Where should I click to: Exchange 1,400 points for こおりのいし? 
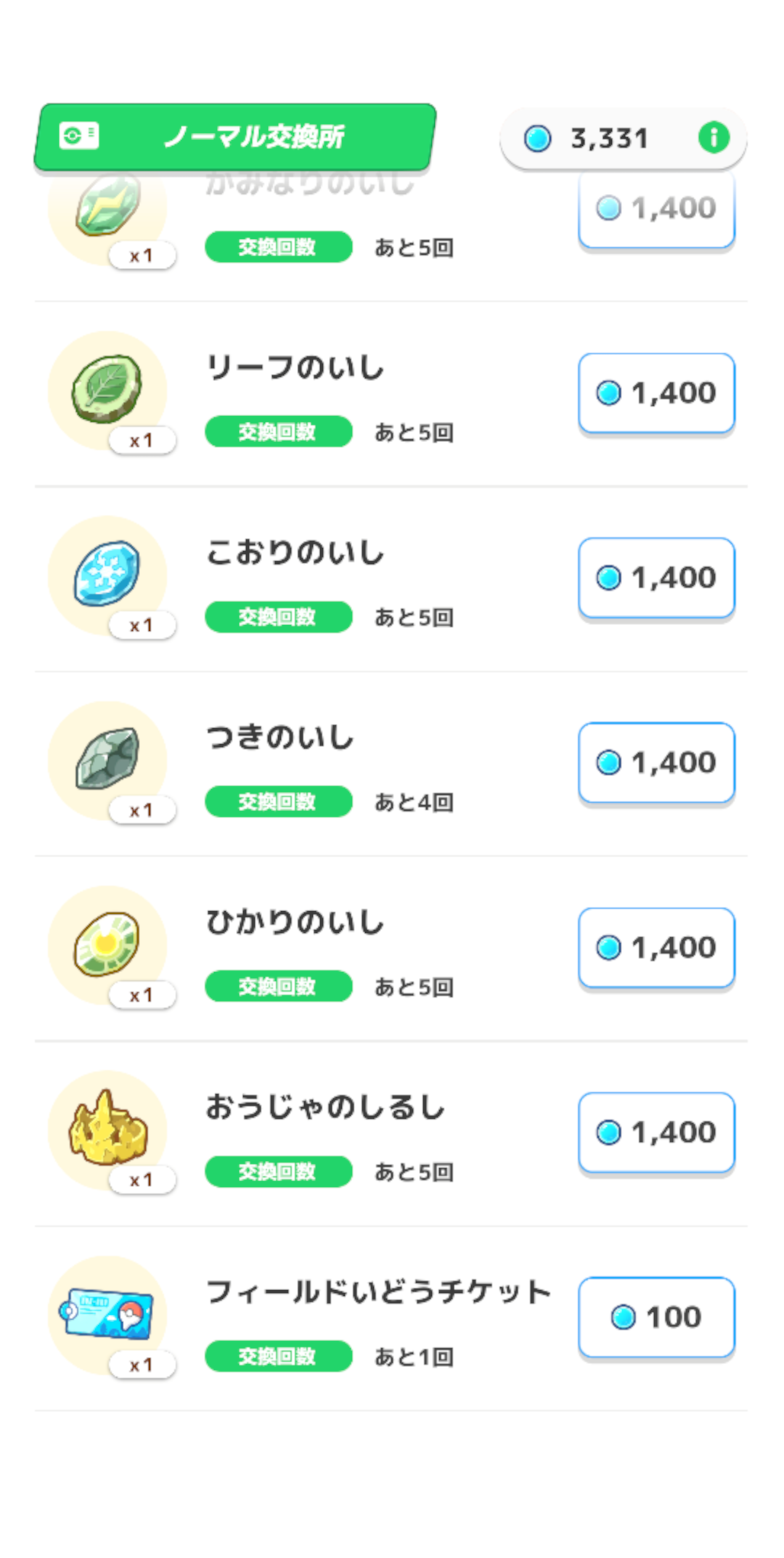[657, 578]
